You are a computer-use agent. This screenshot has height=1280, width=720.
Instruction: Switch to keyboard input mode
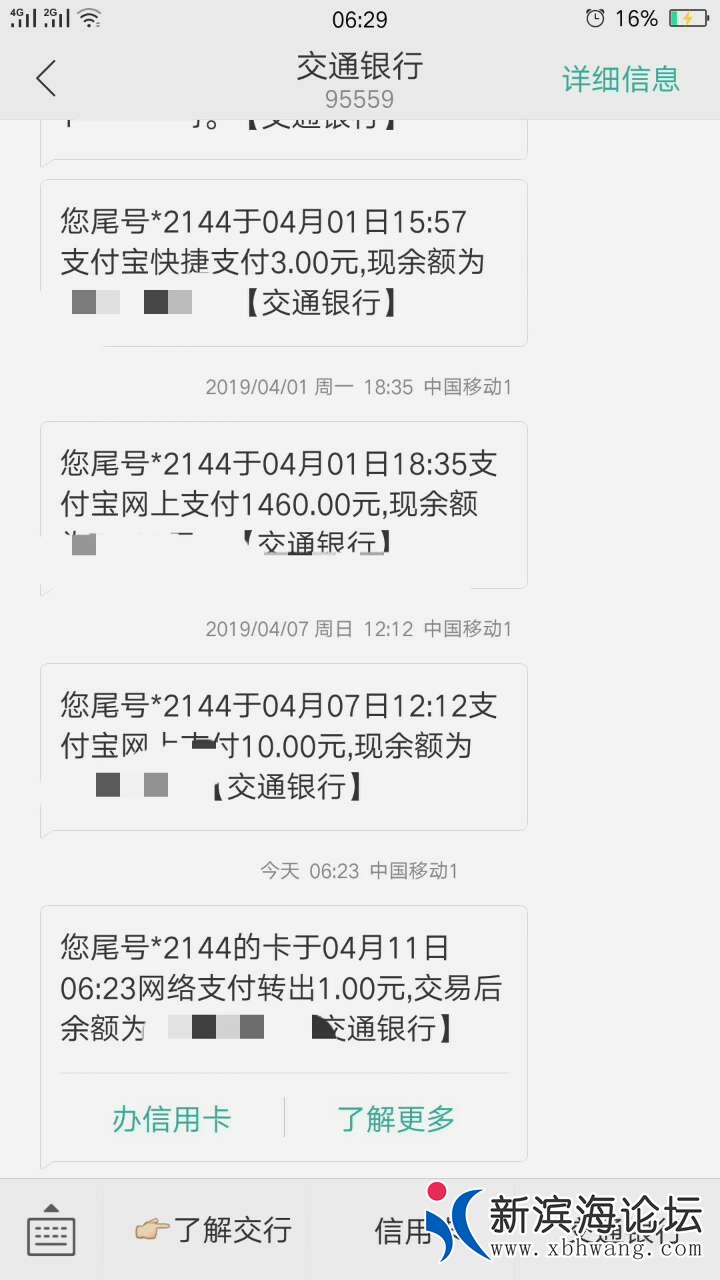click(x=51, y=1230)
